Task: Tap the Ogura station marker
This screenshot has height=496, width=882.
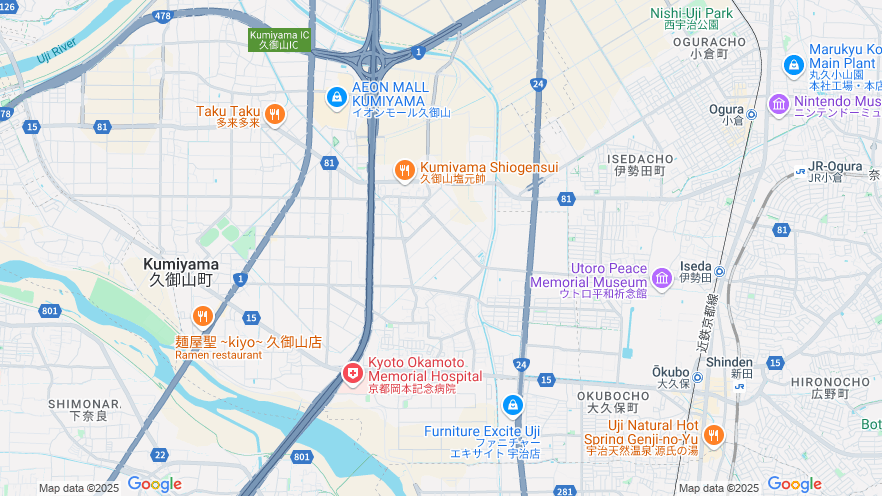Action: pos(751,114)
